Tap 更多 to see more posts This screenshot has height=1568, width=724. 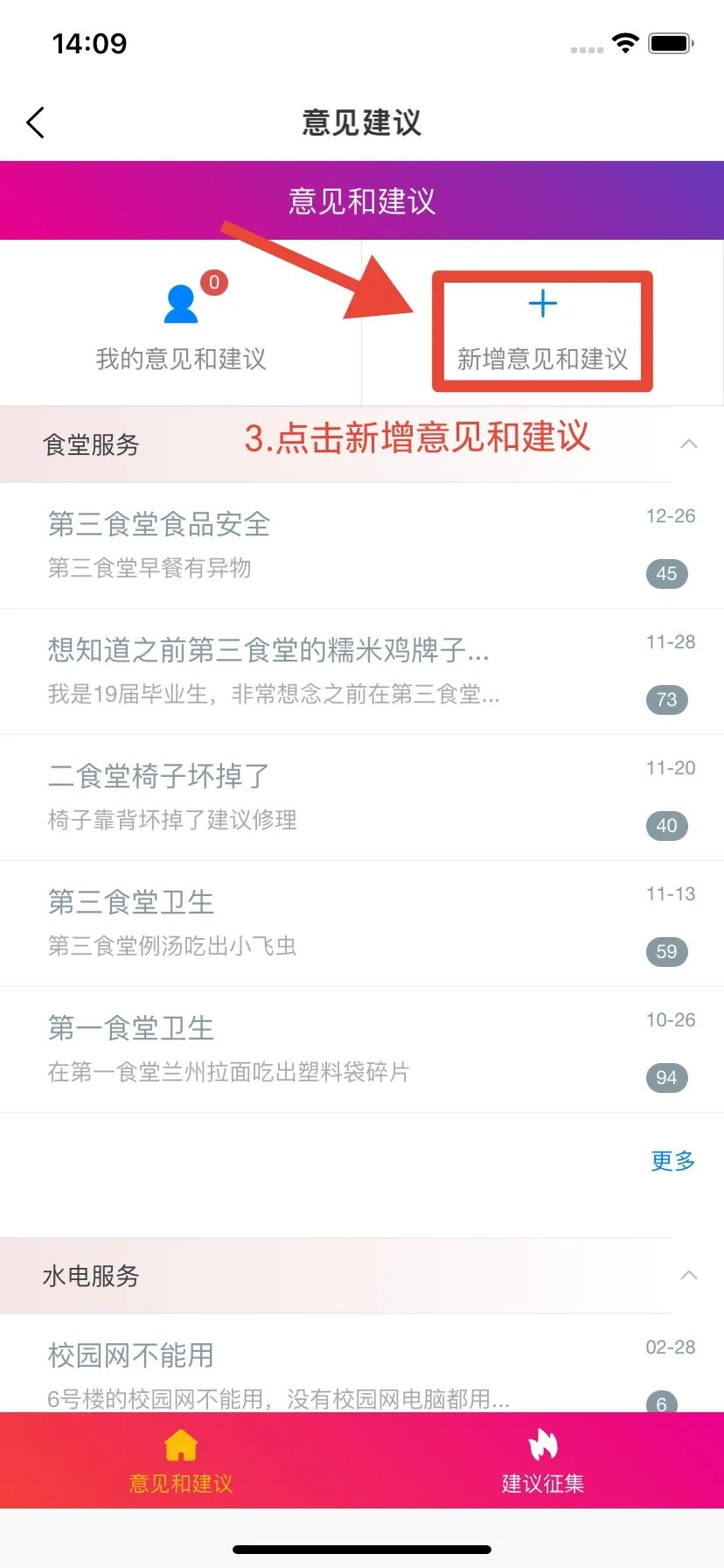pyautogui.click(x=672, y=1161)
